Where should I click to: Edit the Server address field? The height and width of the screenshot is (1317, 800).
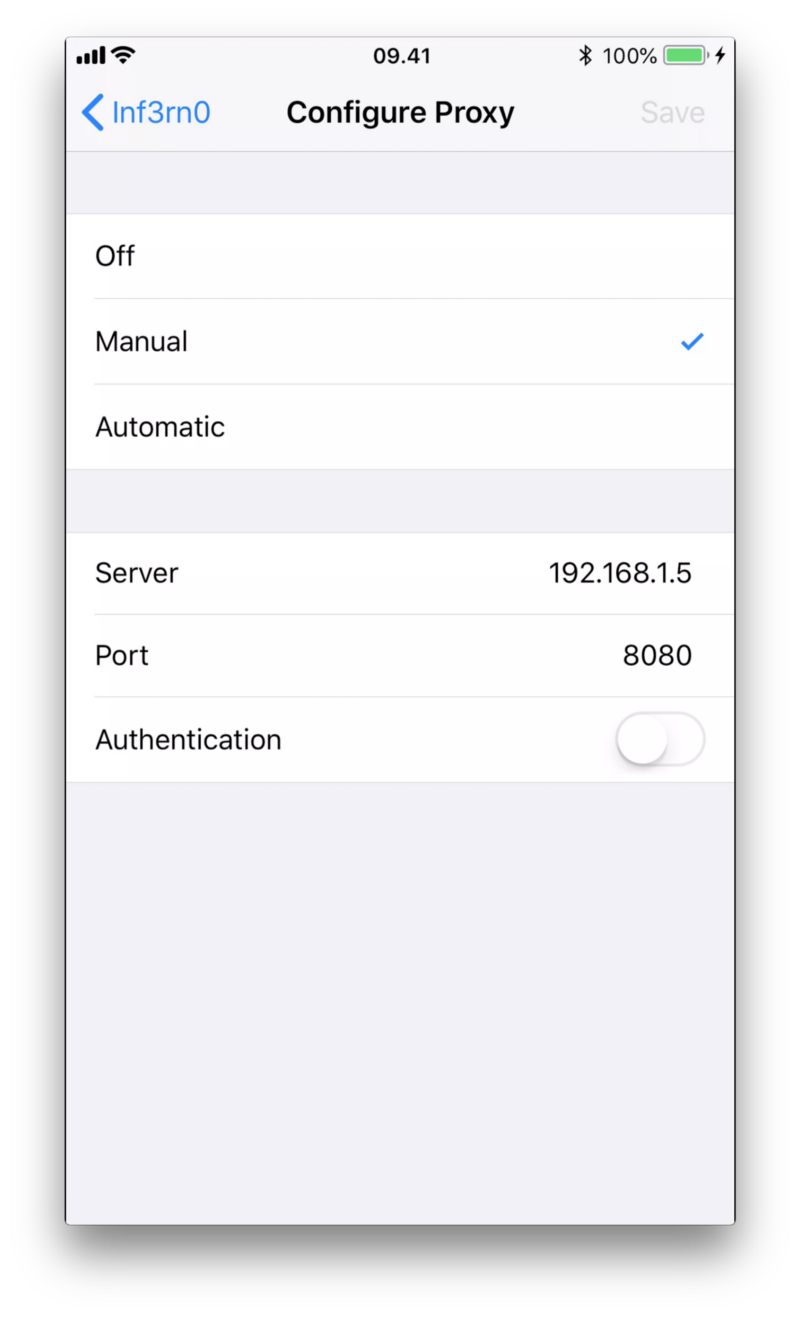[x=400, y=574]
